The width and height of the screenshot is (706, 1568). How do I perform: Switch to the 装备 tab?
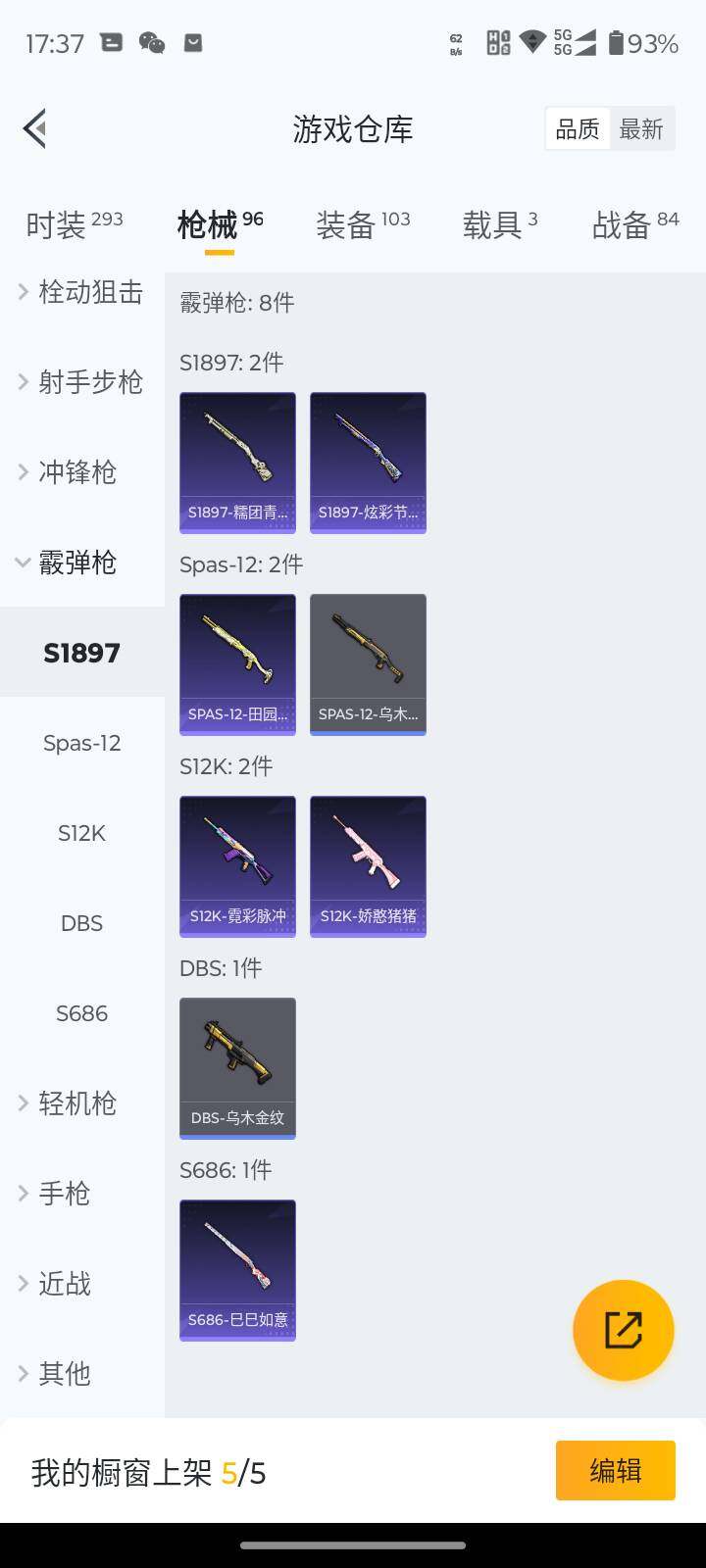(363, 224)
